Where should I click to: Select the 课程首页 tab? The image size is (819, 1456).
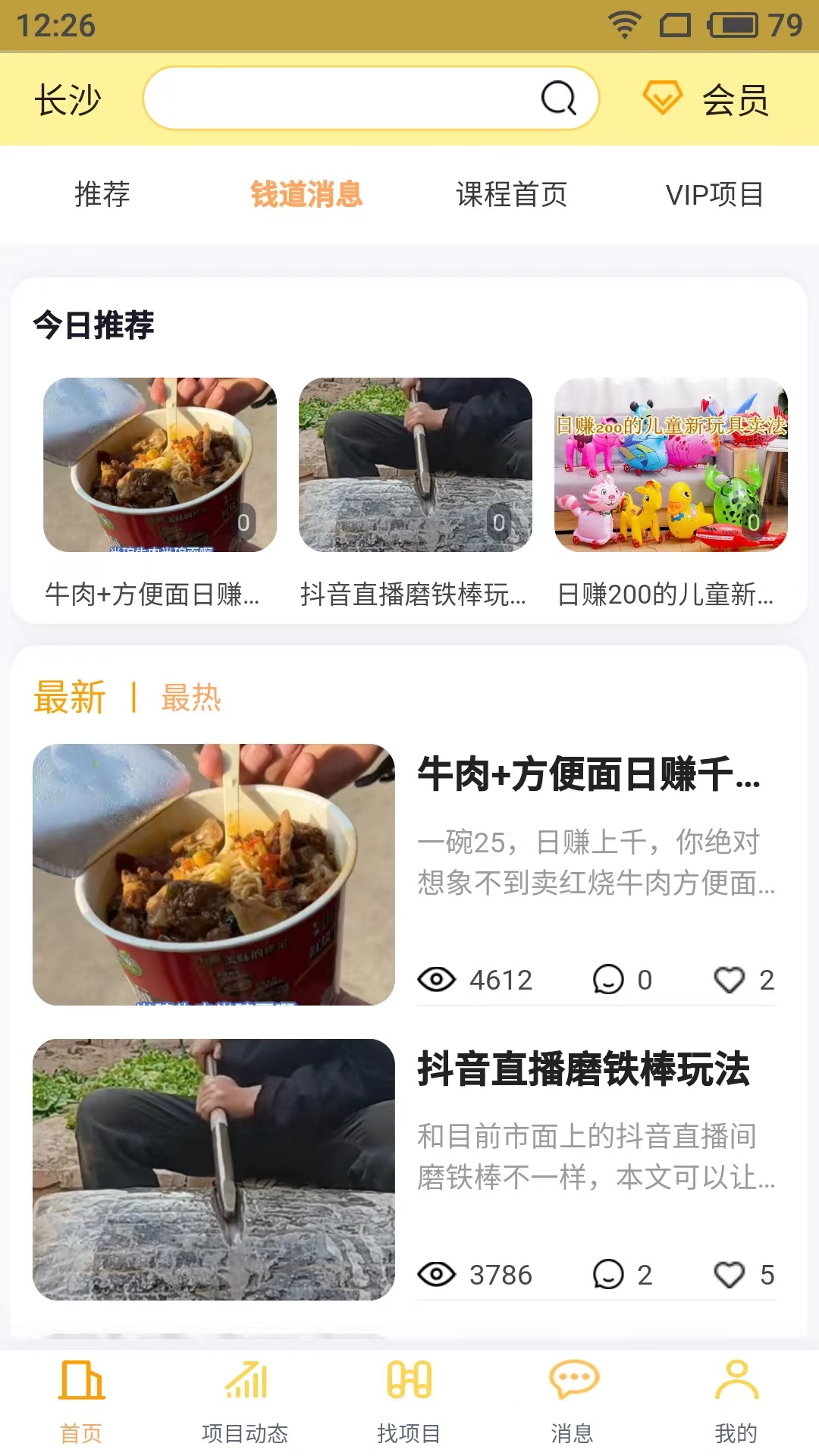513,194
